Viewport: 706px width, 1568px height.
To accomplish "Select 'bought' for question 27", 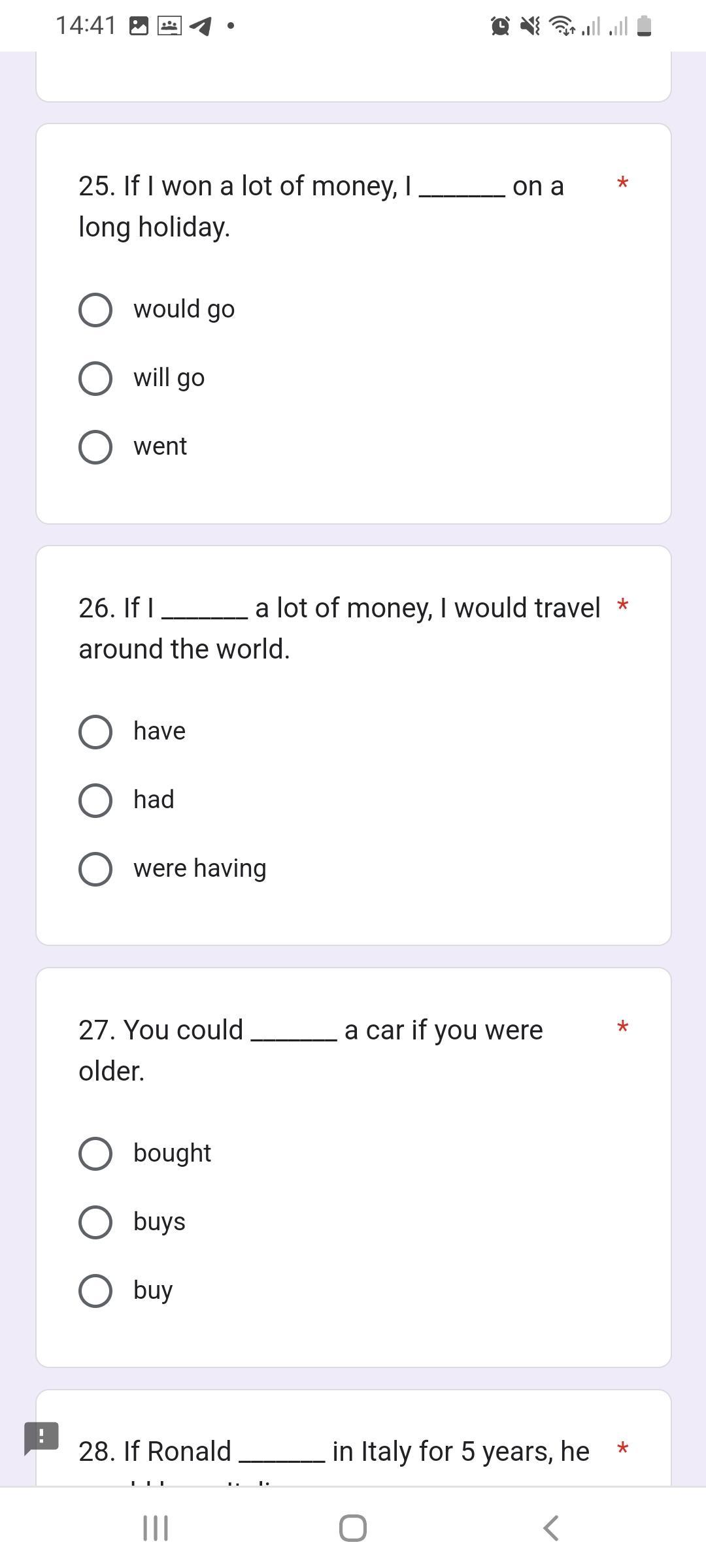I will [x=95, y=1154].
